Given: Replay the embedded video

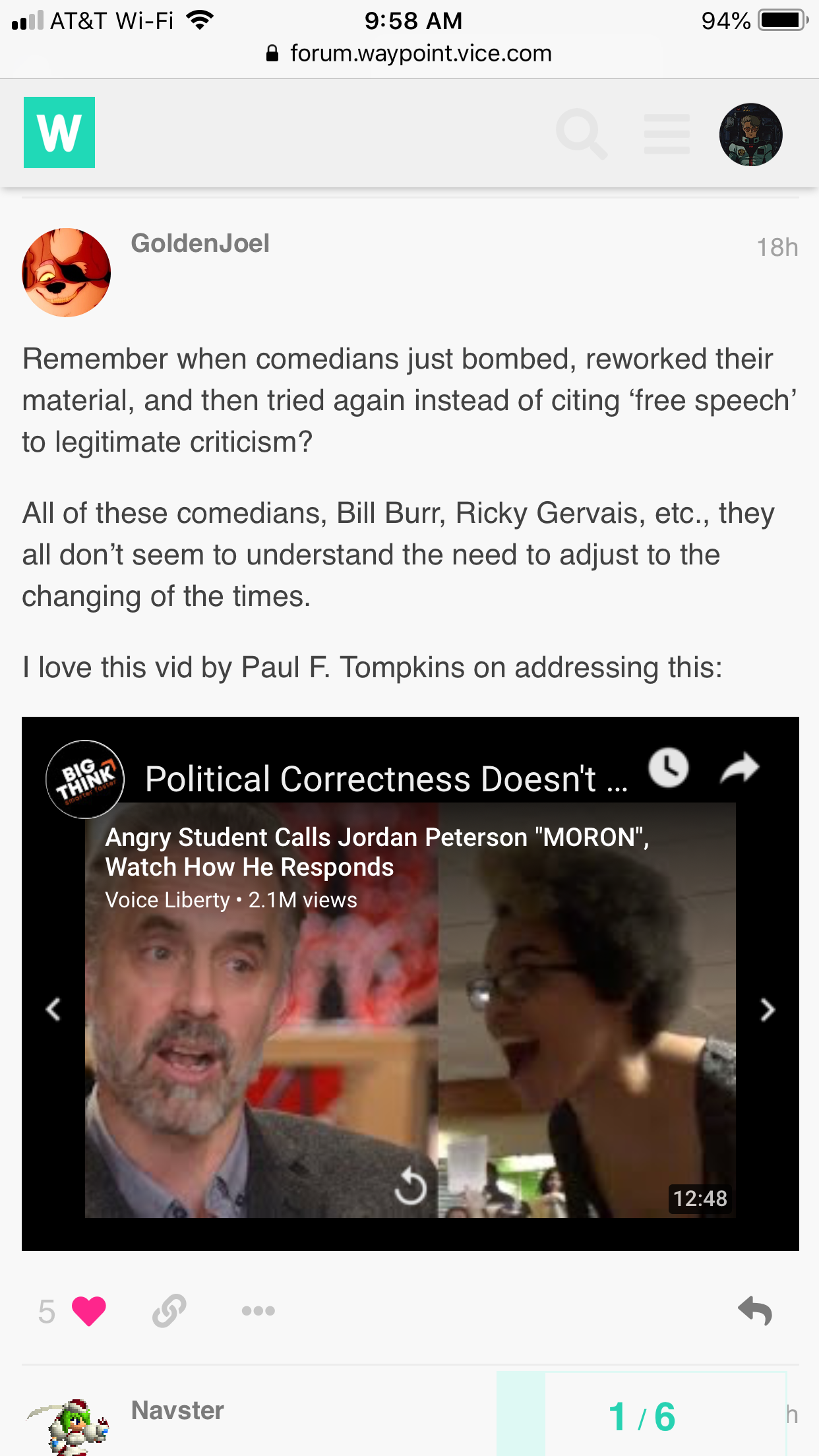Looking at the screenshot, I should pyautogui.click(x=410, y=1186).
